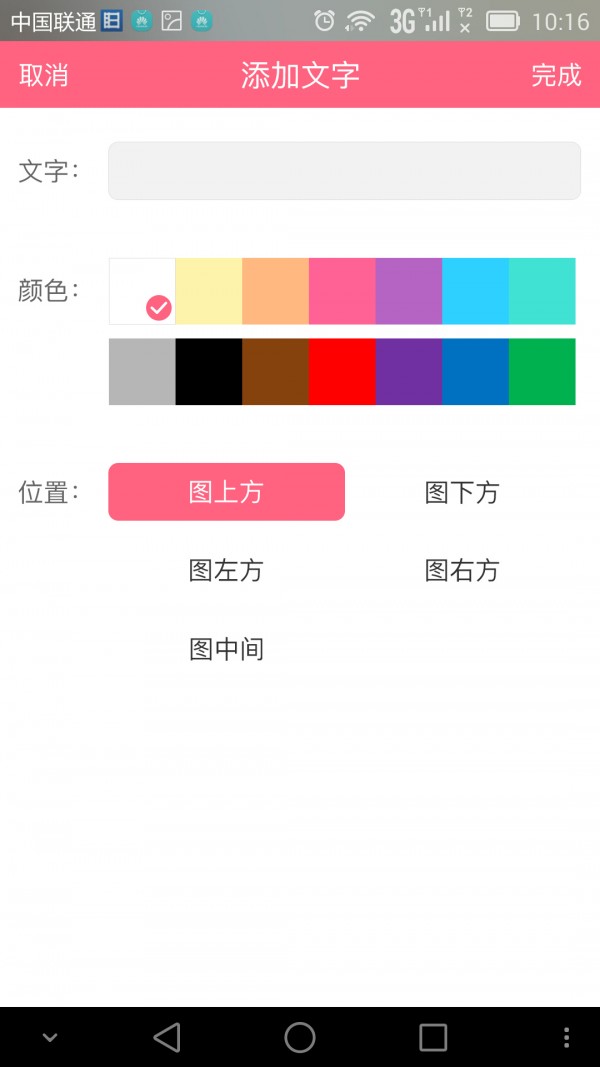This screenshot has height=1067, width=600.
Task: Pick the turquoise color swatch
Action: coord(542,291)
